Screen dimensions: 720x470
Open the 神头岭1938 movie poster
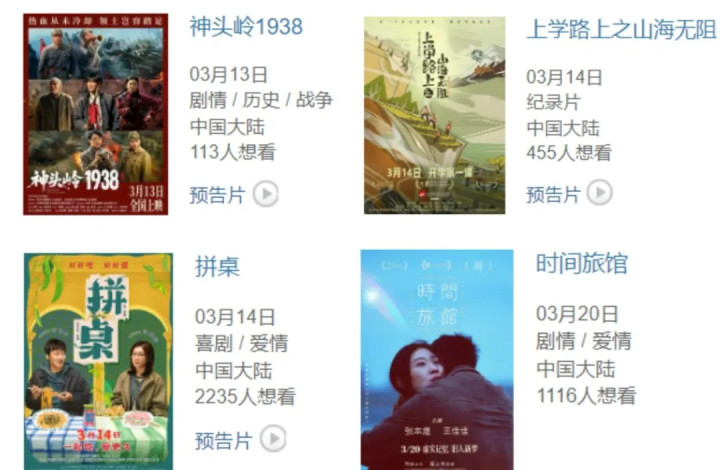96,114
